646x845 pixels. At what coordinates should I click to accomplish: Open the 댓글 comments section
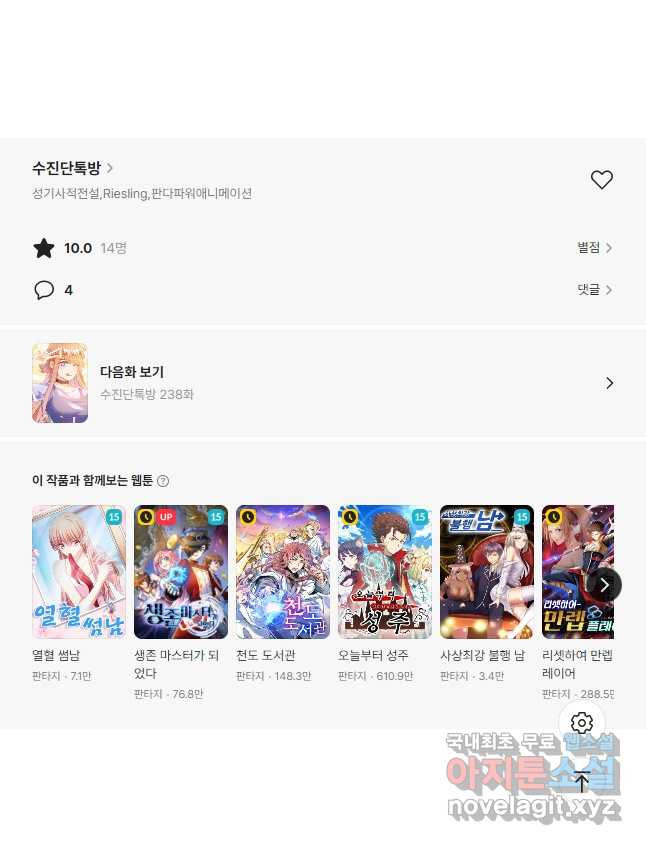coord(594,290)
